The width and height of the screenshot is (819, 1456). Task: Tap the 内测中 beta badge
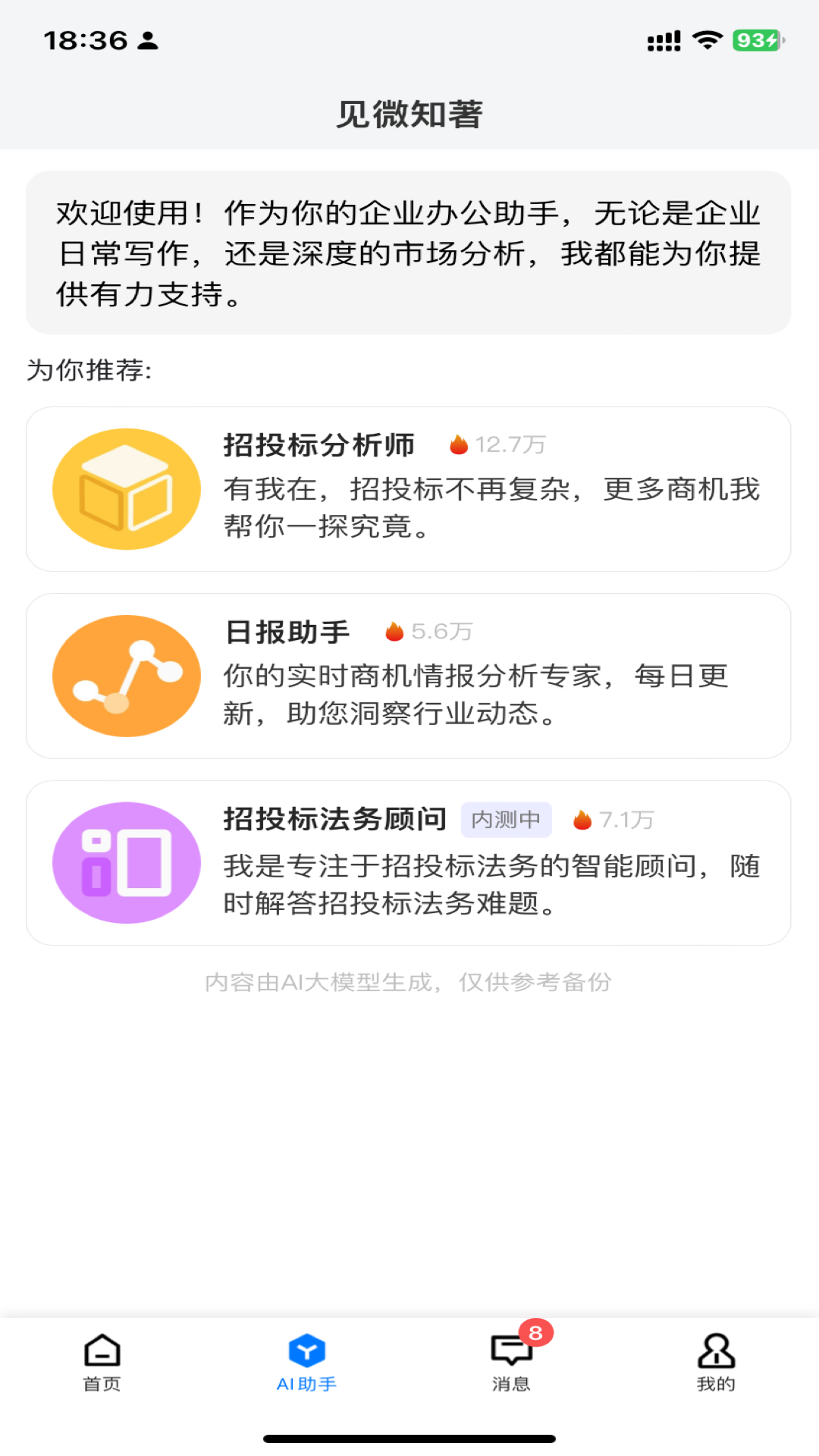[507, 819]
